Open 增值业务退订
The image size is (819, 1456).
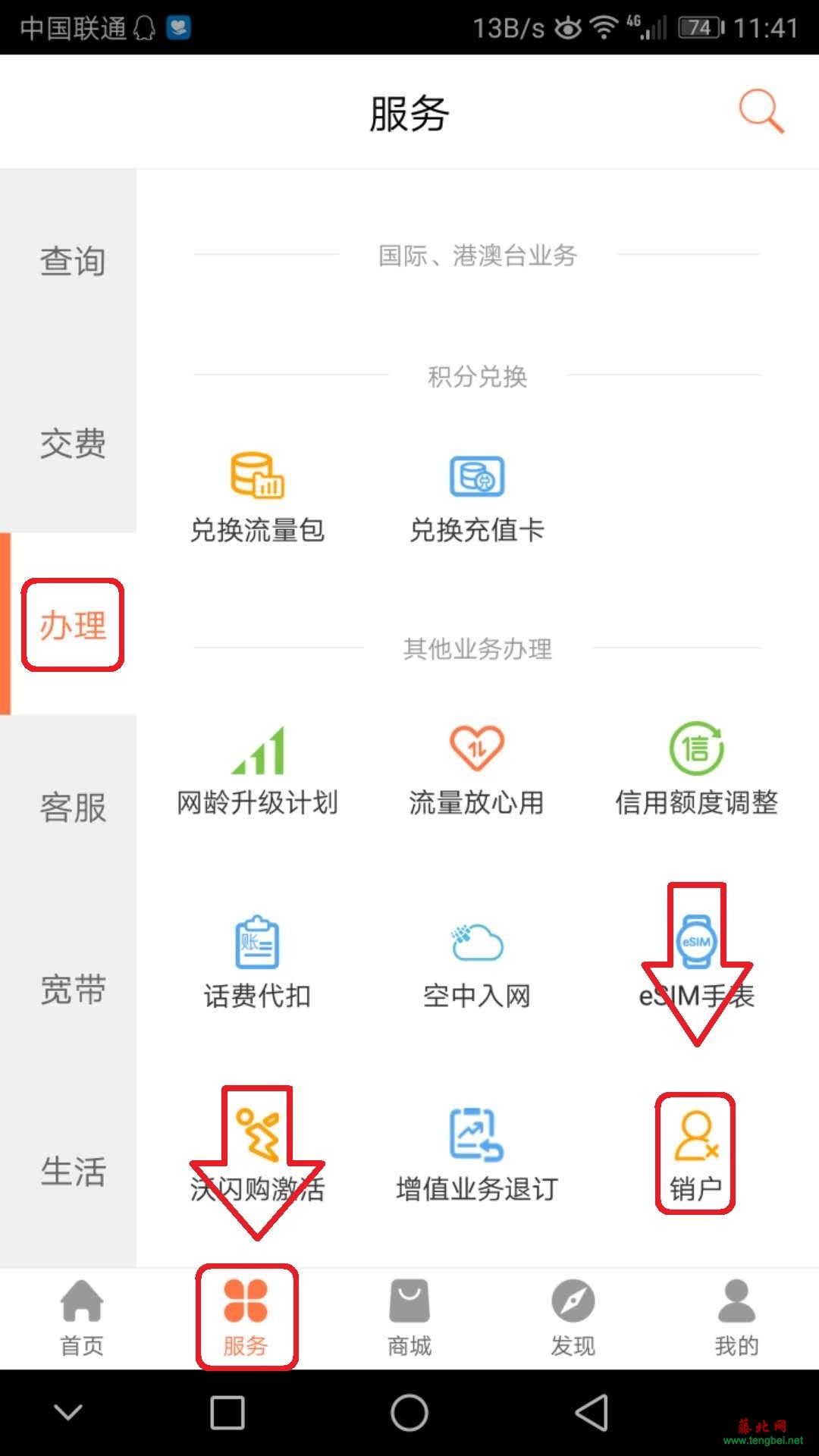coord(477,1156)
